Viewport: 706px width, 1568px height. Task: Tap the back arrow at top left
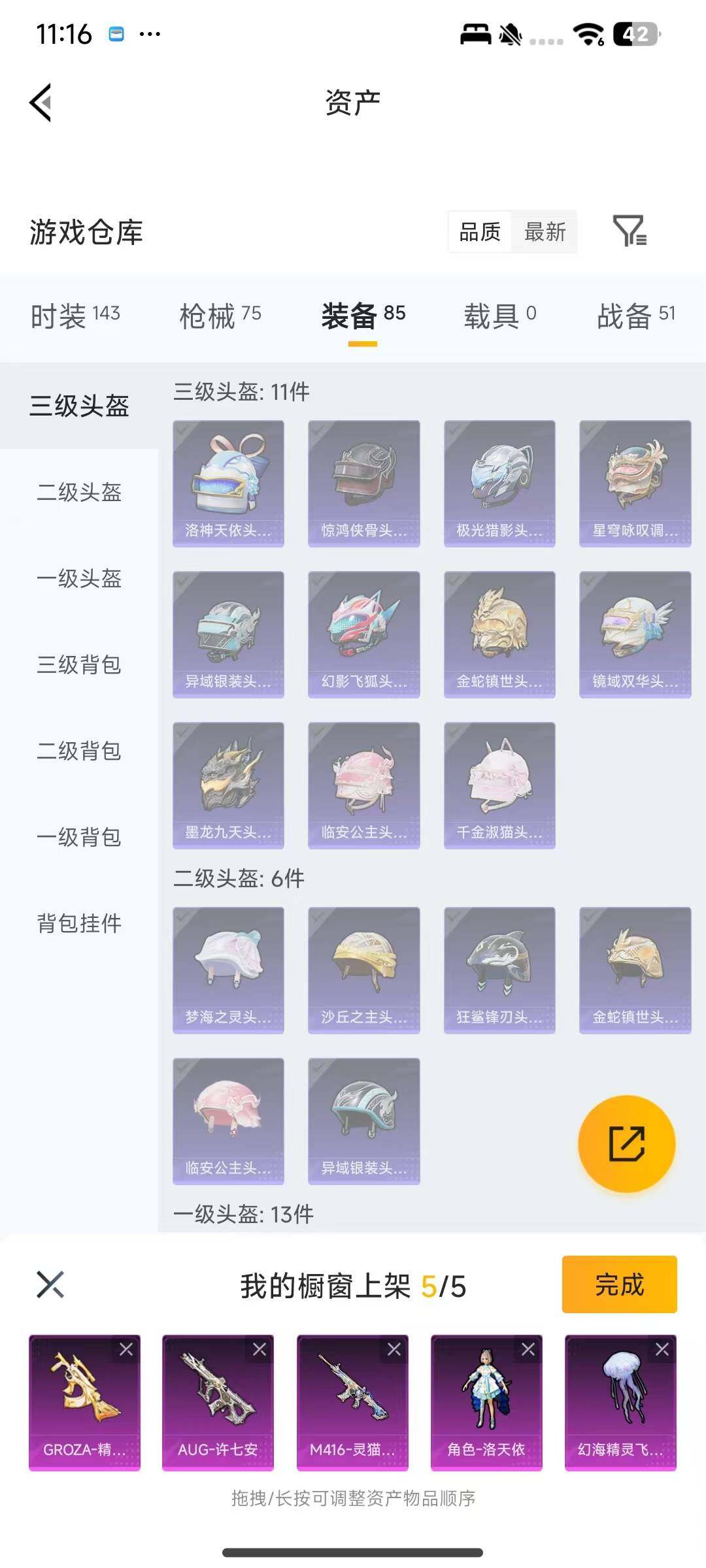click(x=39, y=101)
